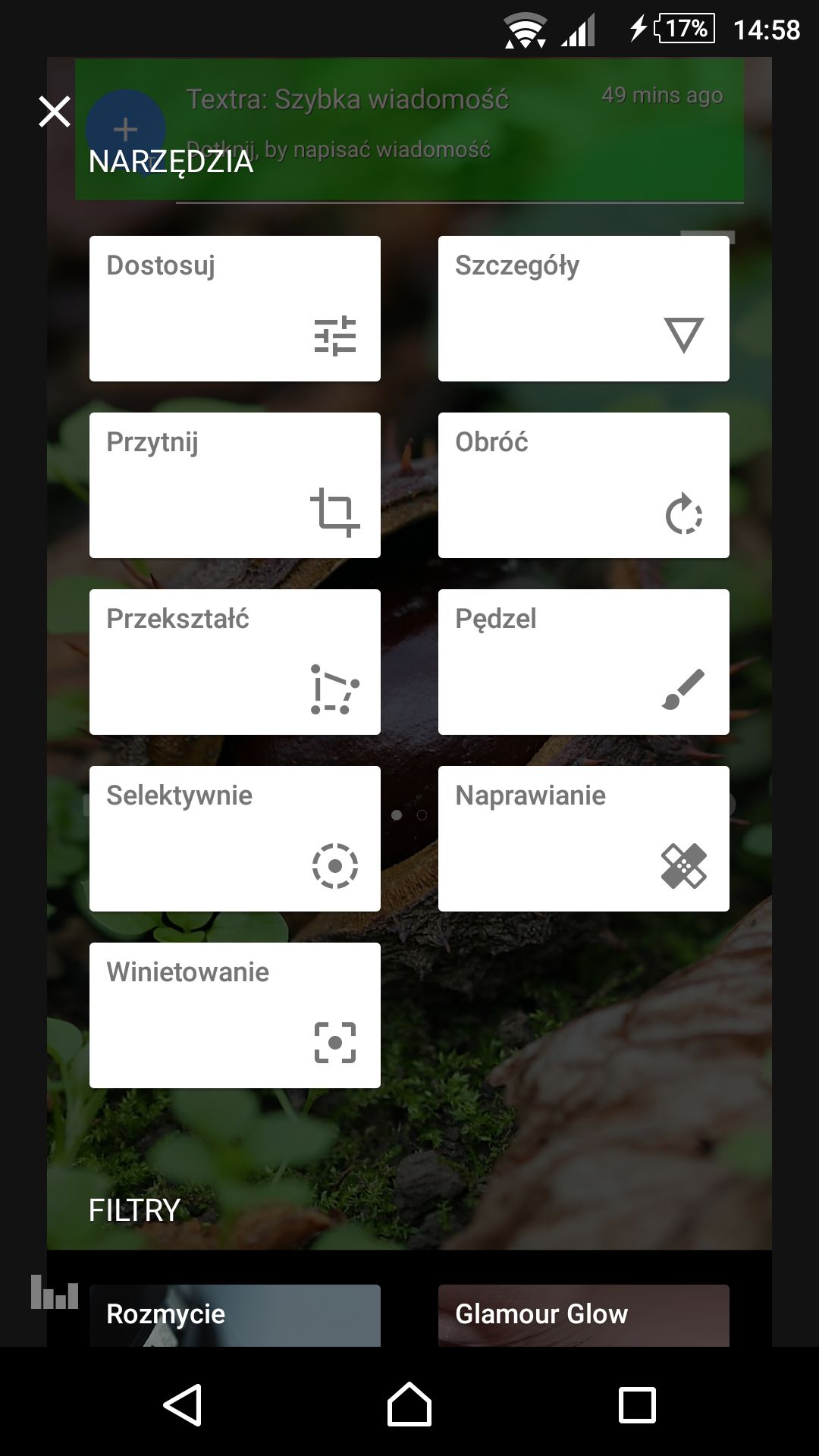The height and width of the screenshot is (1456, 819).
Task: Choose the Pędzel brush tool
Action: tap(584, 662)
